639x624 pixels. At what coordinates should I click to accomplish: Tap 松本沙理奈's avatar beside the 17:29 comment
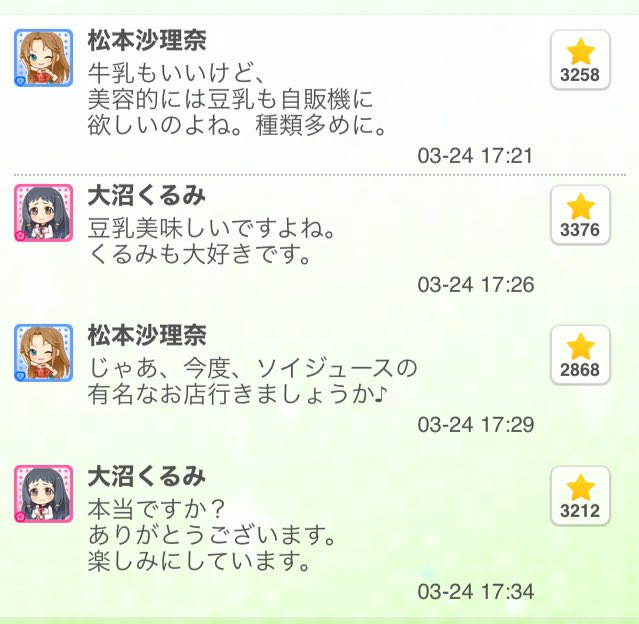pyautogui.click(x=44, y=354)
